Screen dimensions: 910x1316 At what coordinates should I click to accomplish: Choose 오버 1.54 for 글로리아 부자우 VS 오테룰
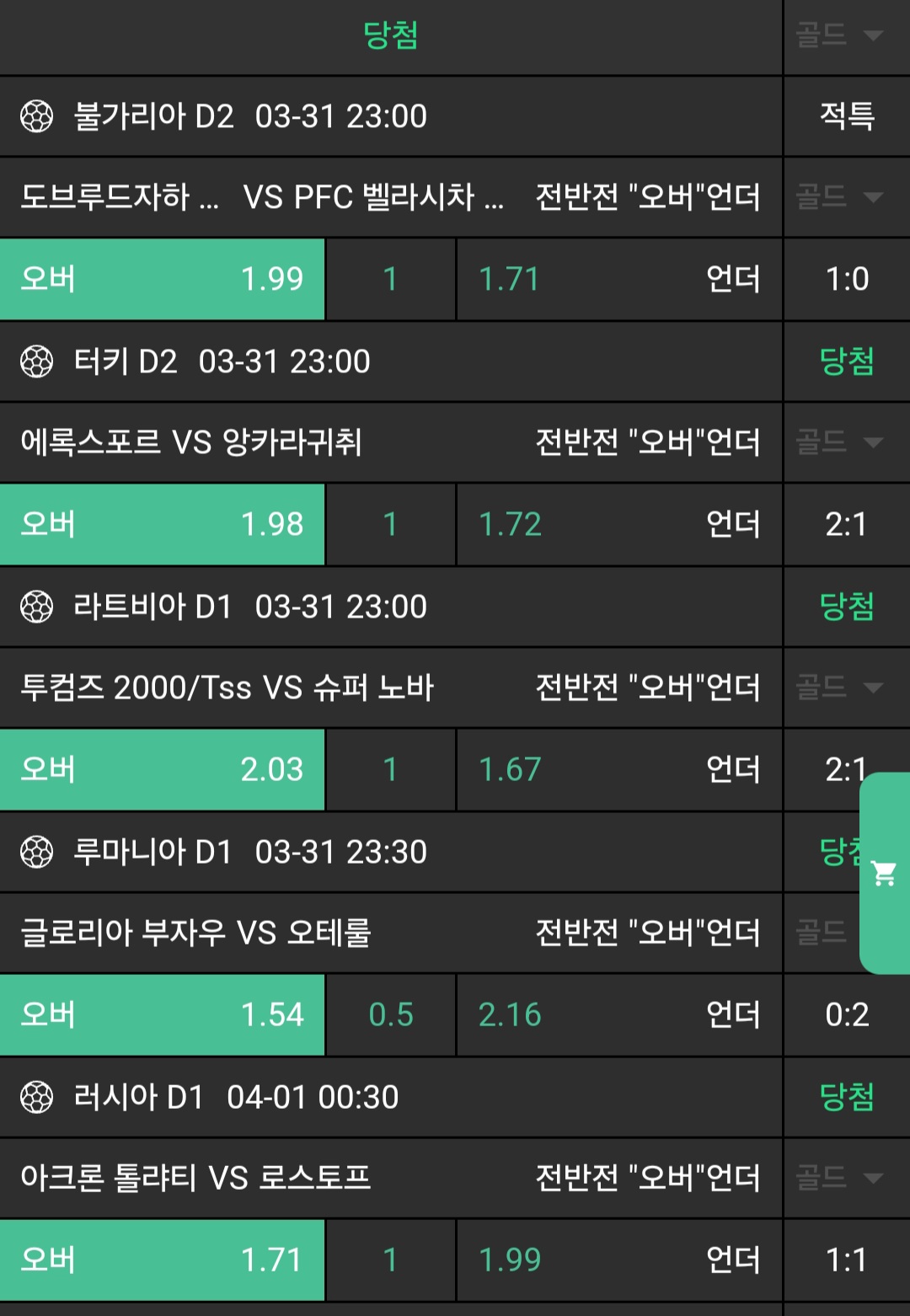pos(162,1014)
